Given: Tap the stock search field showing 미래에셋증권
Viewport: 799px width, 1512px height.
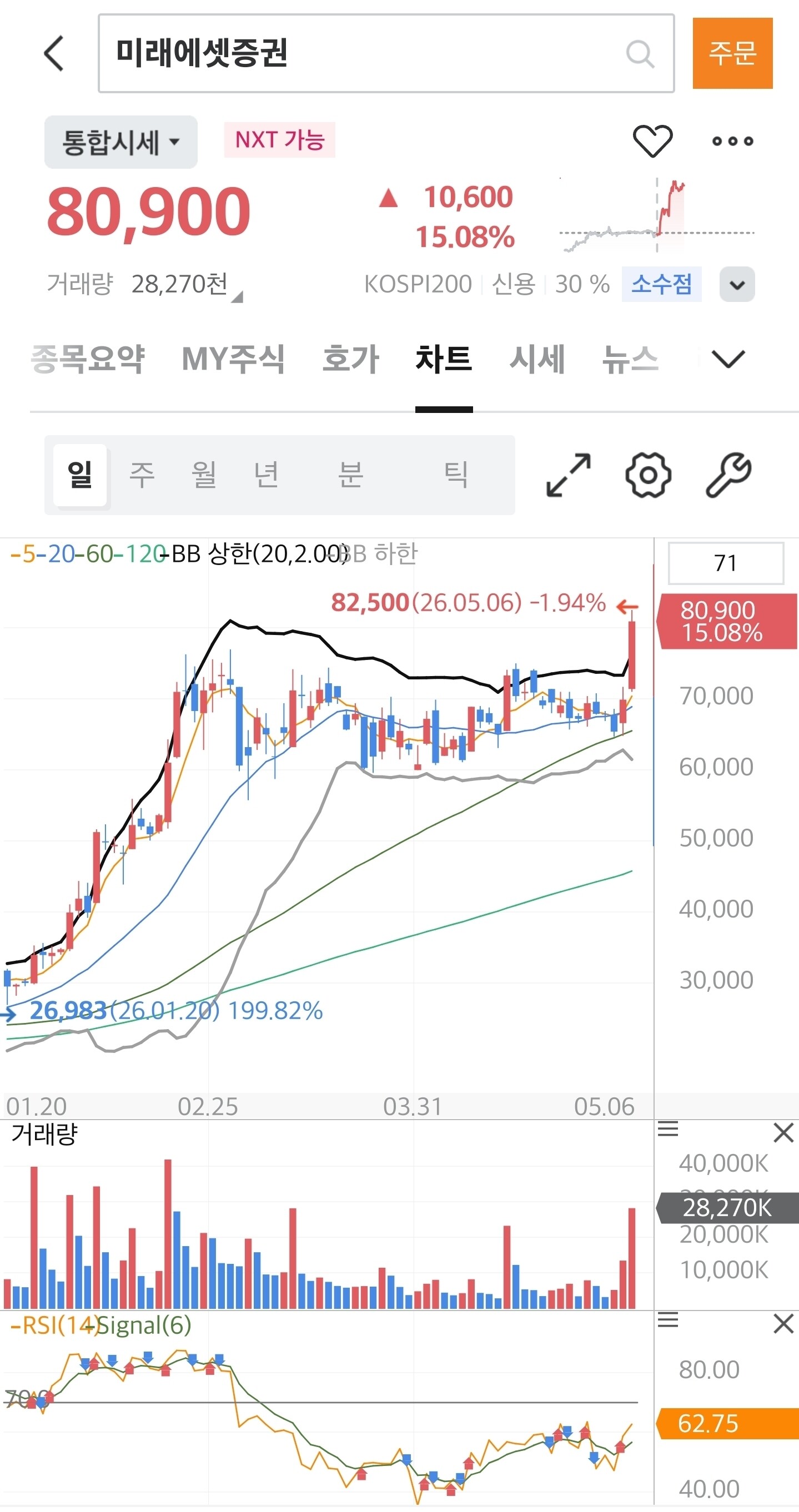Looking at the screenshot, I should 386,53.
